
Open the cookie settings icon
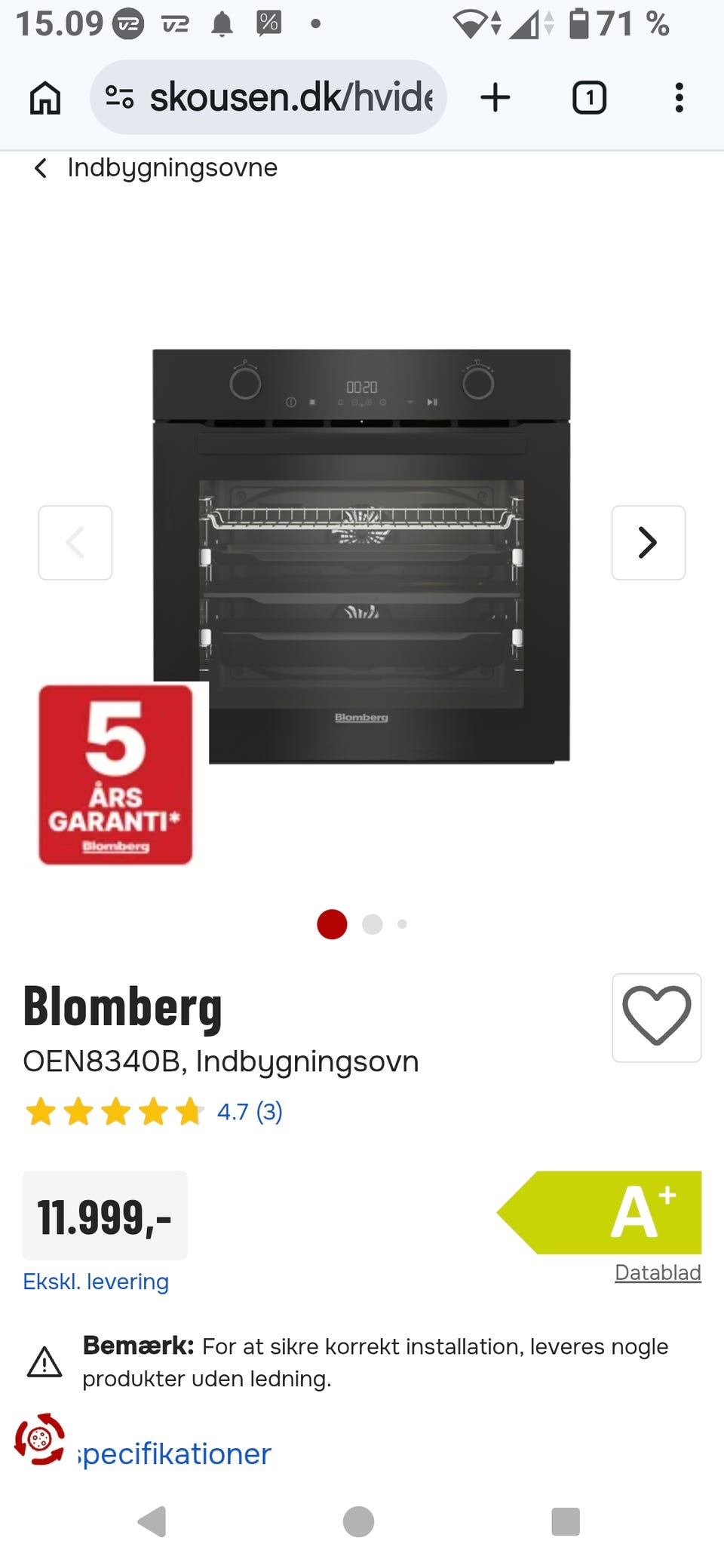(40, 1439)
